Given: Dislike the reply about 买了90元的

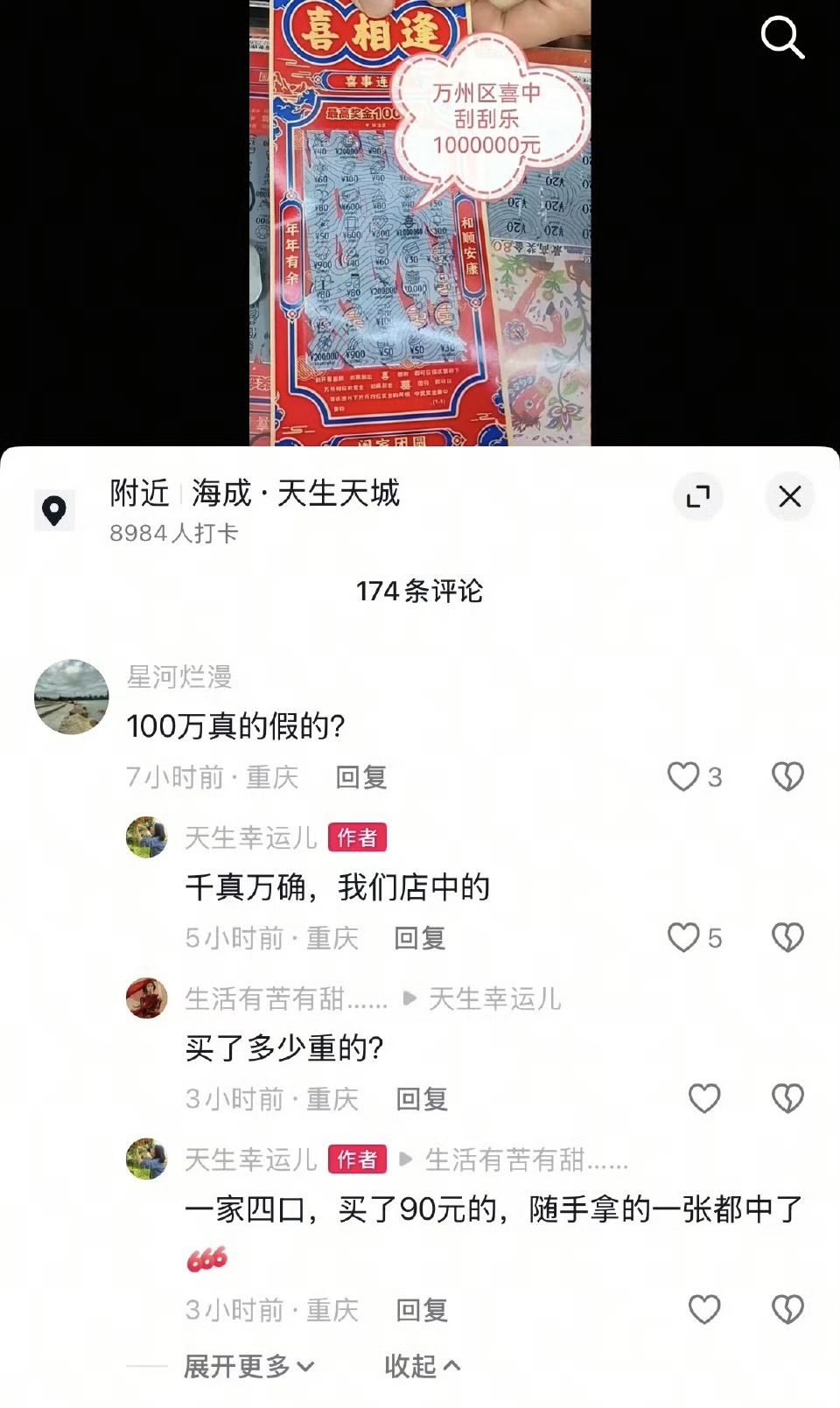Looking at the screenshot, I should 787,1309.
